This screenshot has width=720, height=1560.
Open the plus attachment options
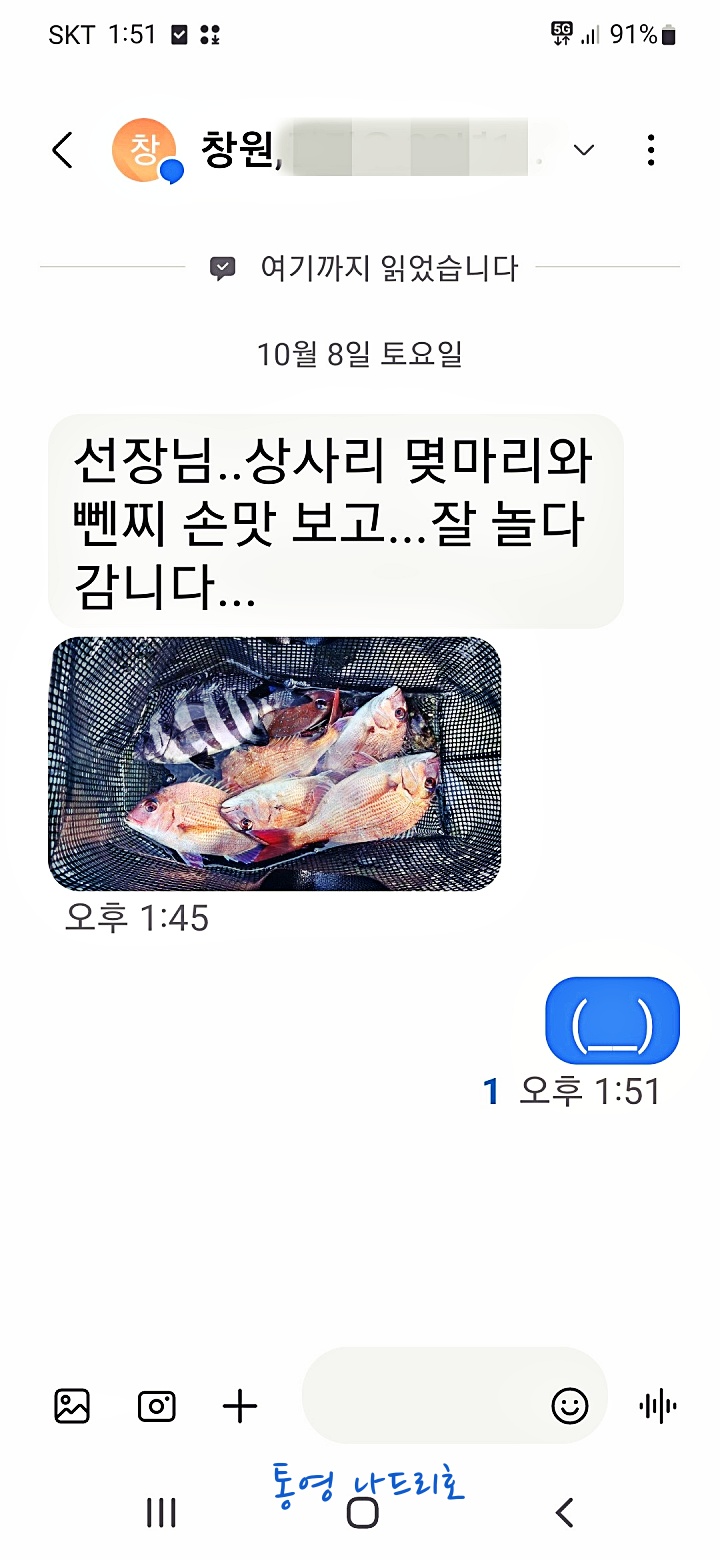point(239,1406)
